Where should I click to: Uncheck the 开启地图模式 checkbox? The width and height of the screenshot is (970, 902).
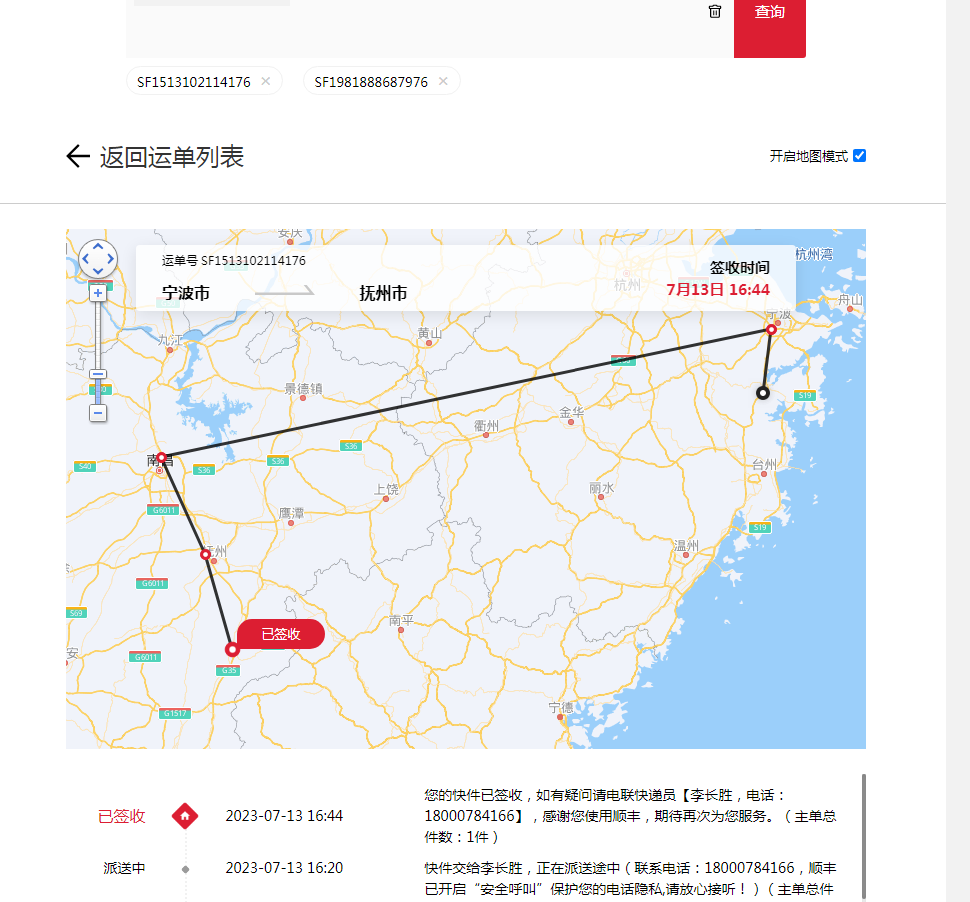pos(859,156)
